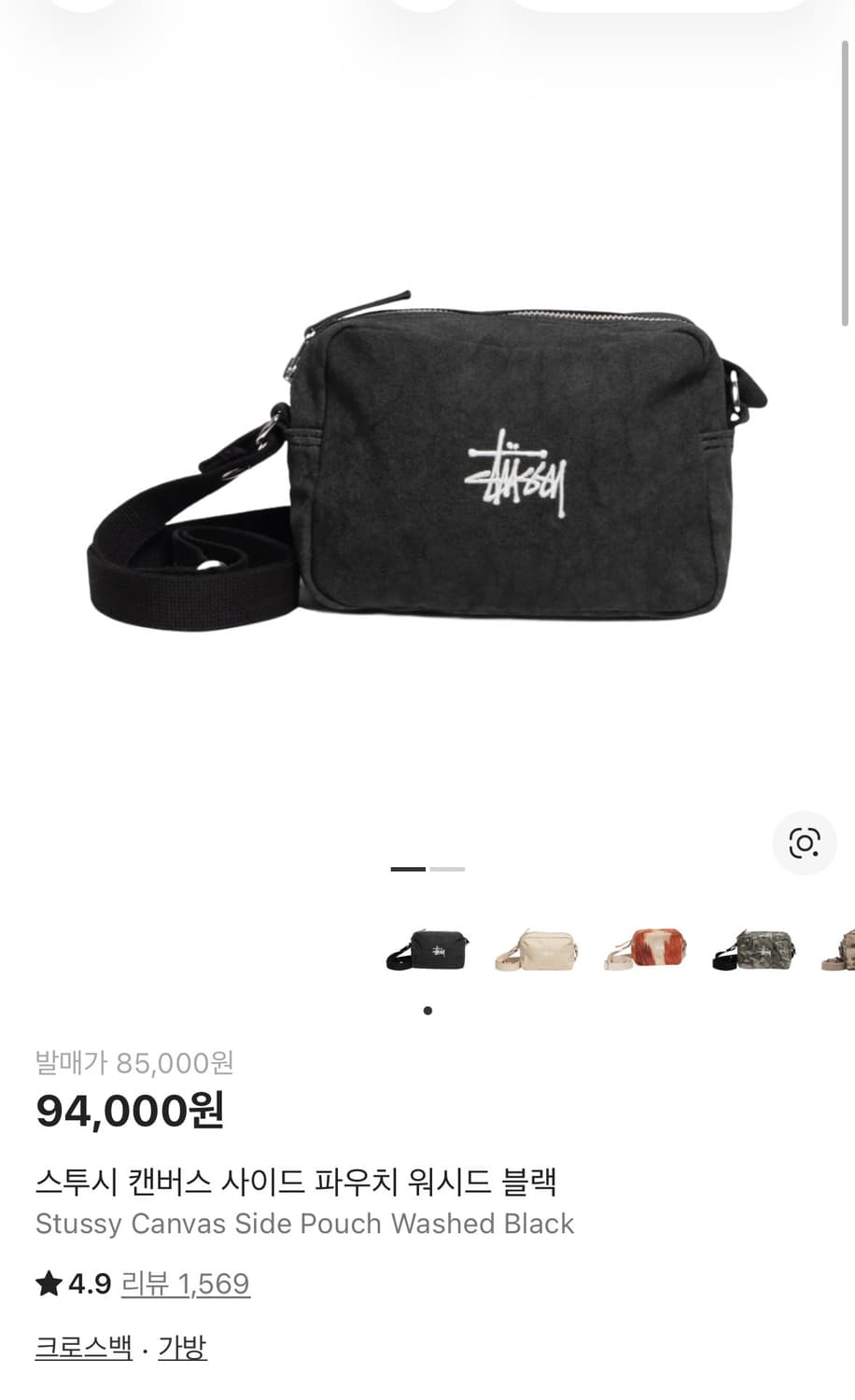Viewport: 855px width, 1400px height.
Task: Click the product title 스투시 캔버스 사이드 파우치
Action: coord(299,1181)
